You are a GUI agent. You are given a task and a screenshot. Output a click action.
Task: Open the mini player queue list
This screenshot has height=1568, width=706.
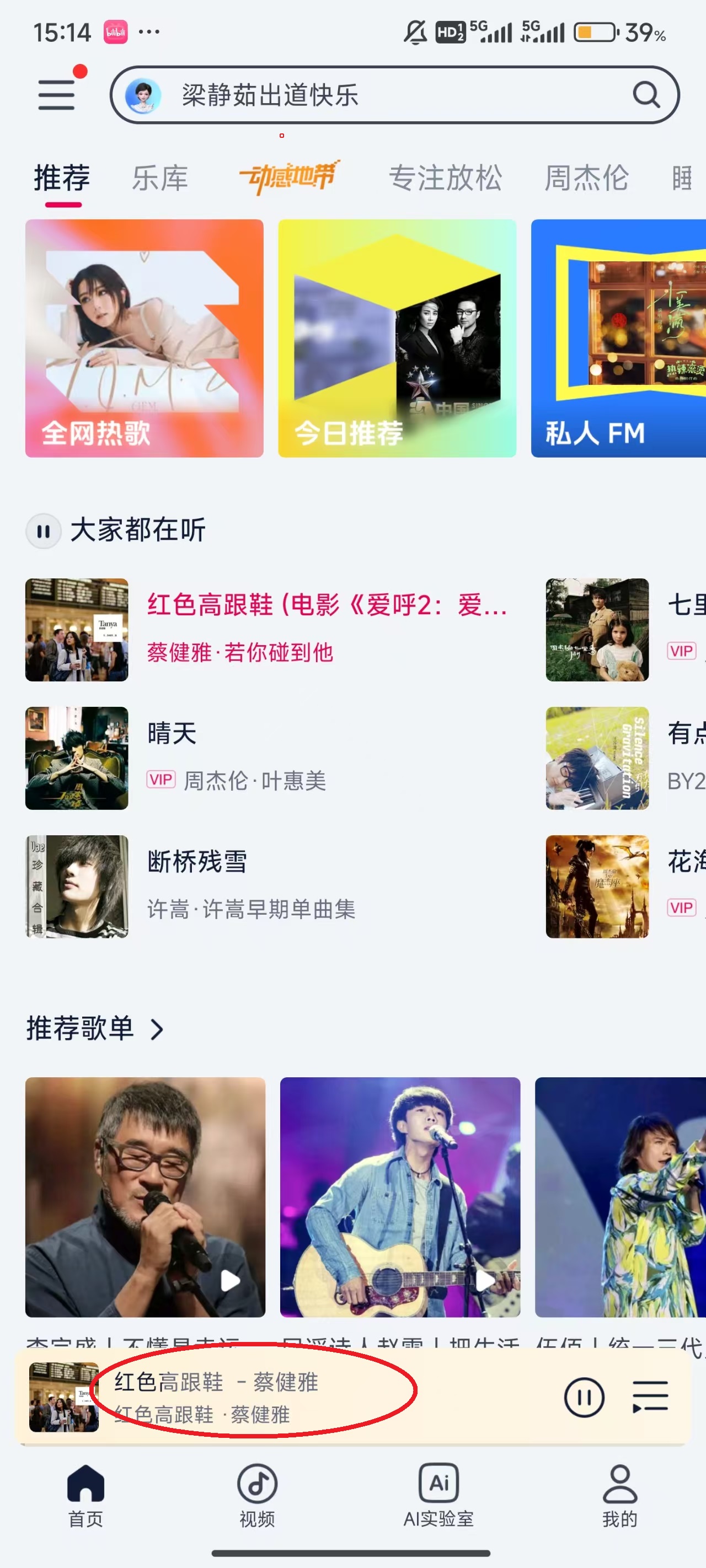click(650, 1397)
